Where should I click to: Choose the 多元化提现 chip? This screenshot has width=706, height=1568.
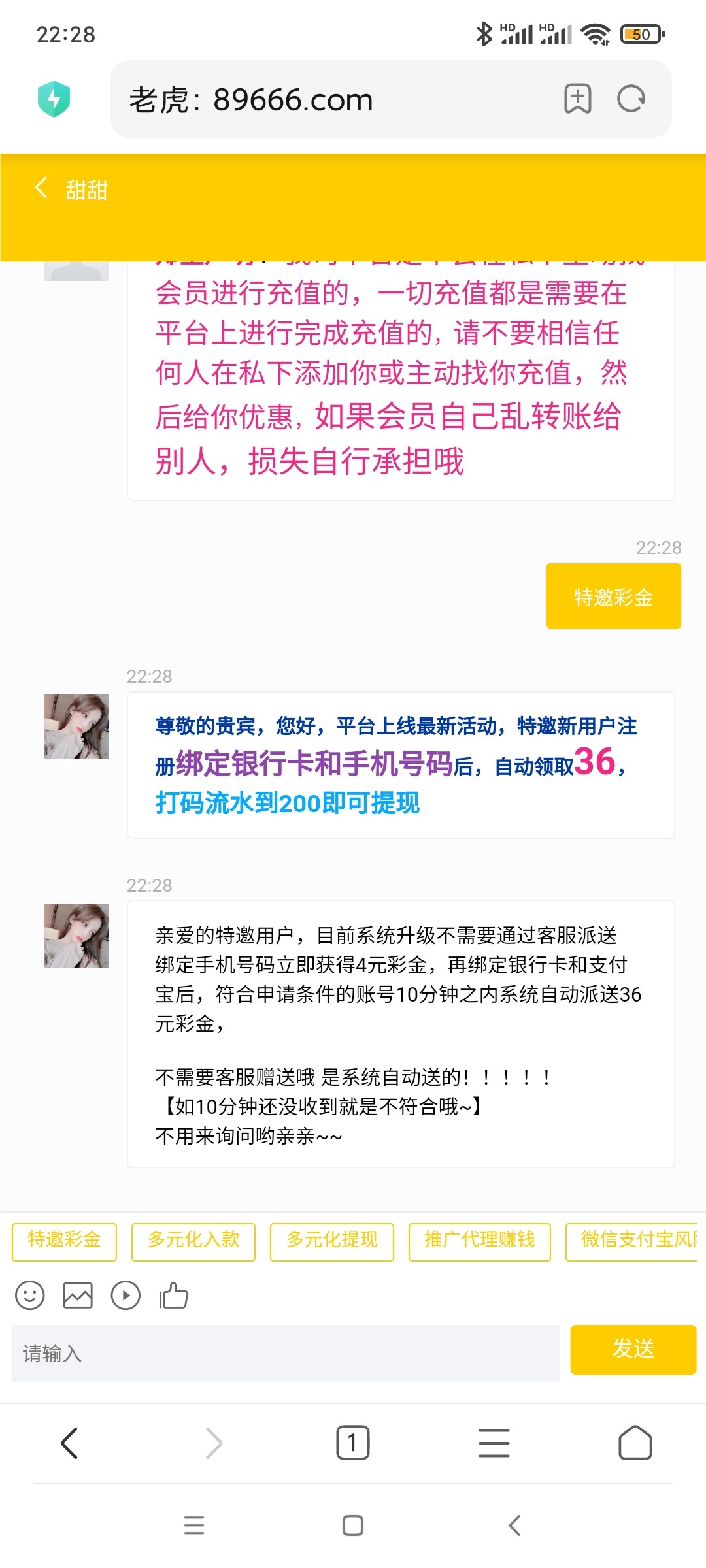331,1241
